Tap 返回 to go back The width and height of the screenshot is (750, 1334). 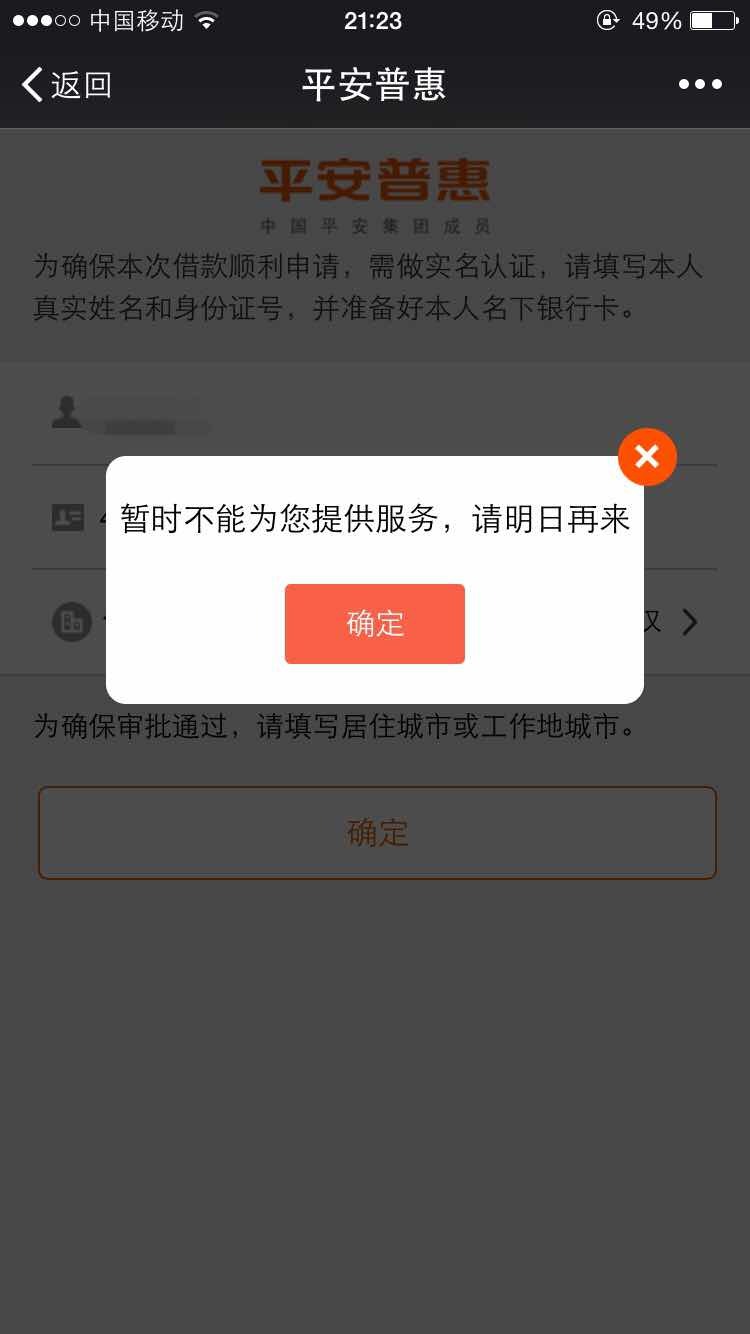point(80,84)
